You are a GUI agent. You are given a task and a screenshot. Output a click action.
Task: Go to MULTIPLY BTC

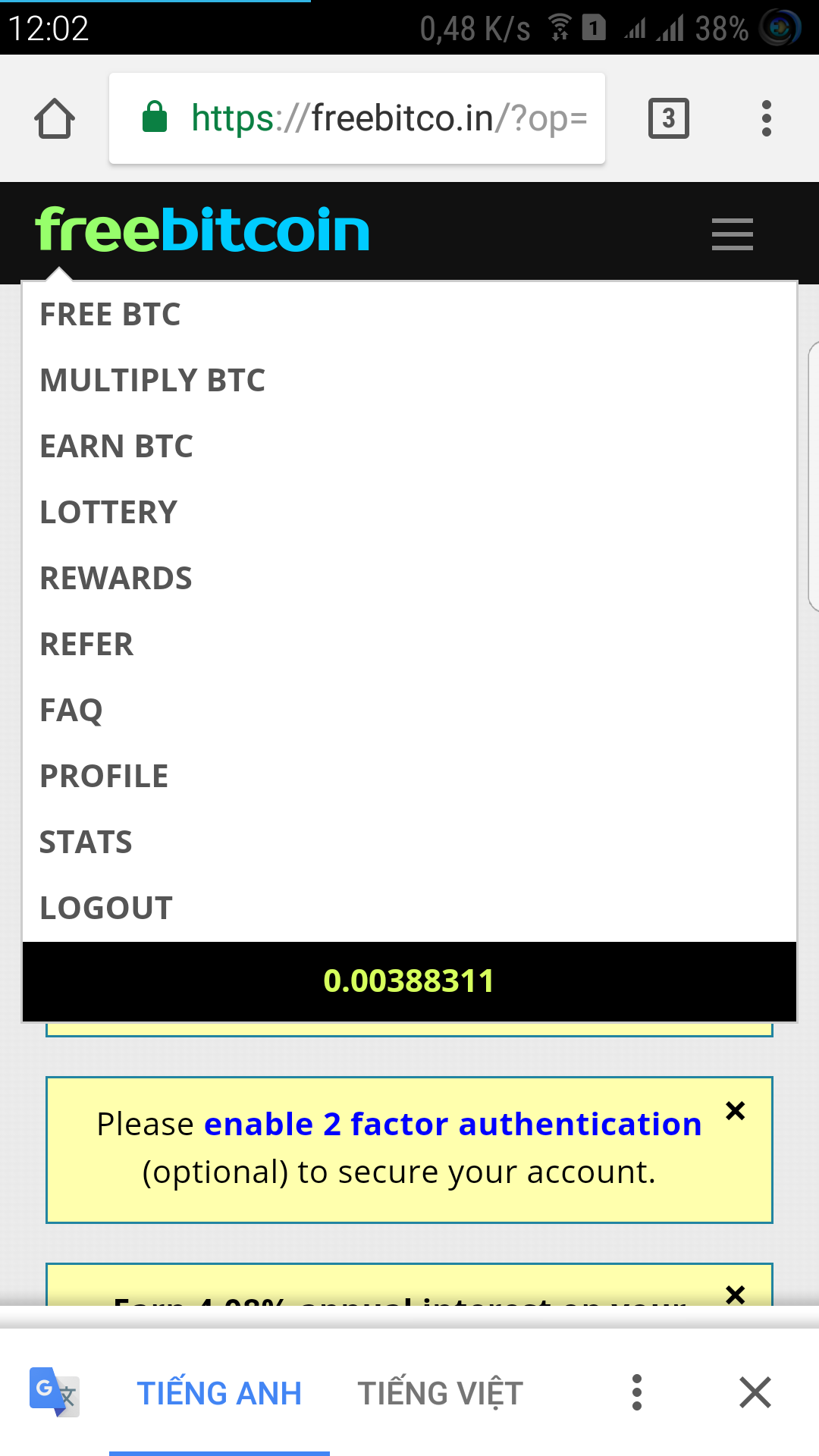tap(152, 381)
